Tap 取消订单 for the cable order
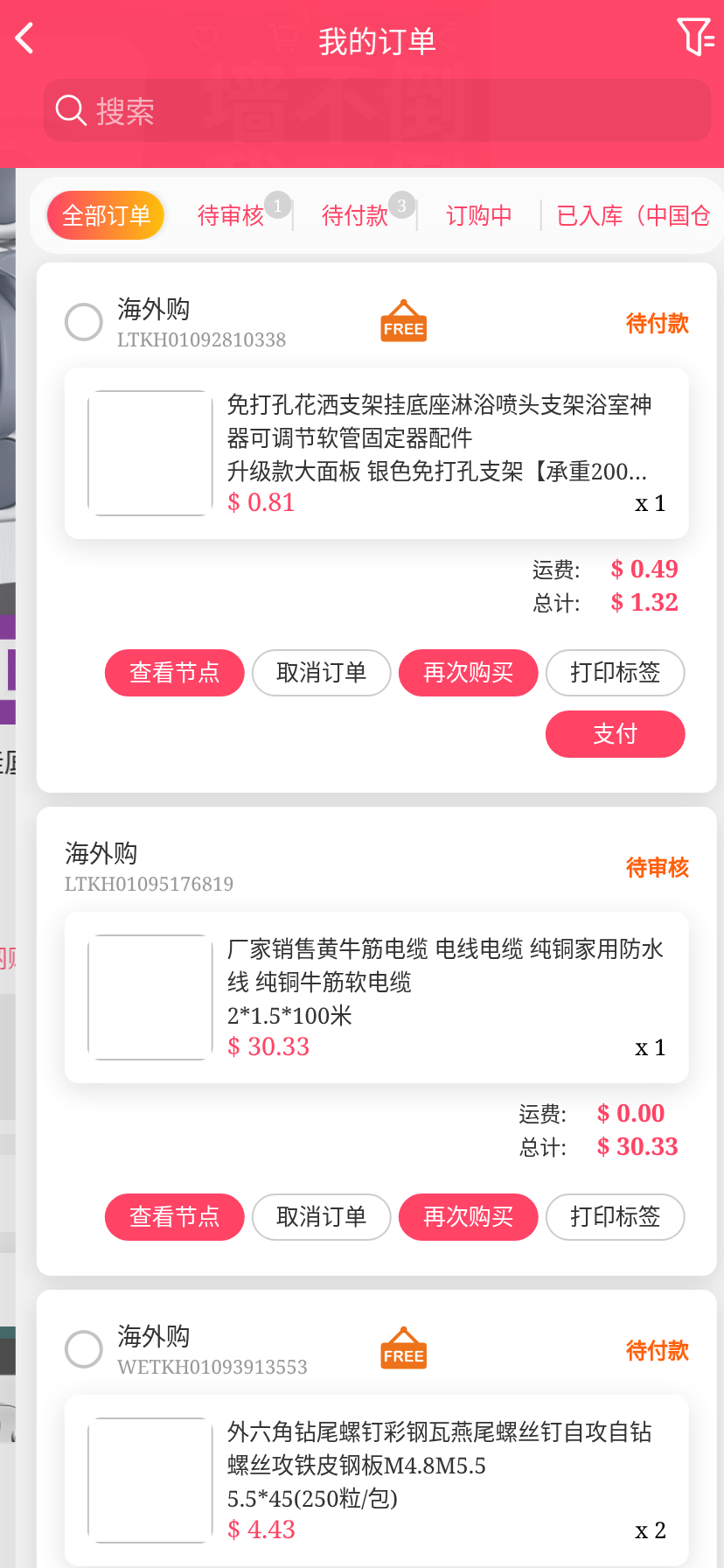Image resolution: width=724 pixels, height=1568 pixels. (x=321, y=1217)
